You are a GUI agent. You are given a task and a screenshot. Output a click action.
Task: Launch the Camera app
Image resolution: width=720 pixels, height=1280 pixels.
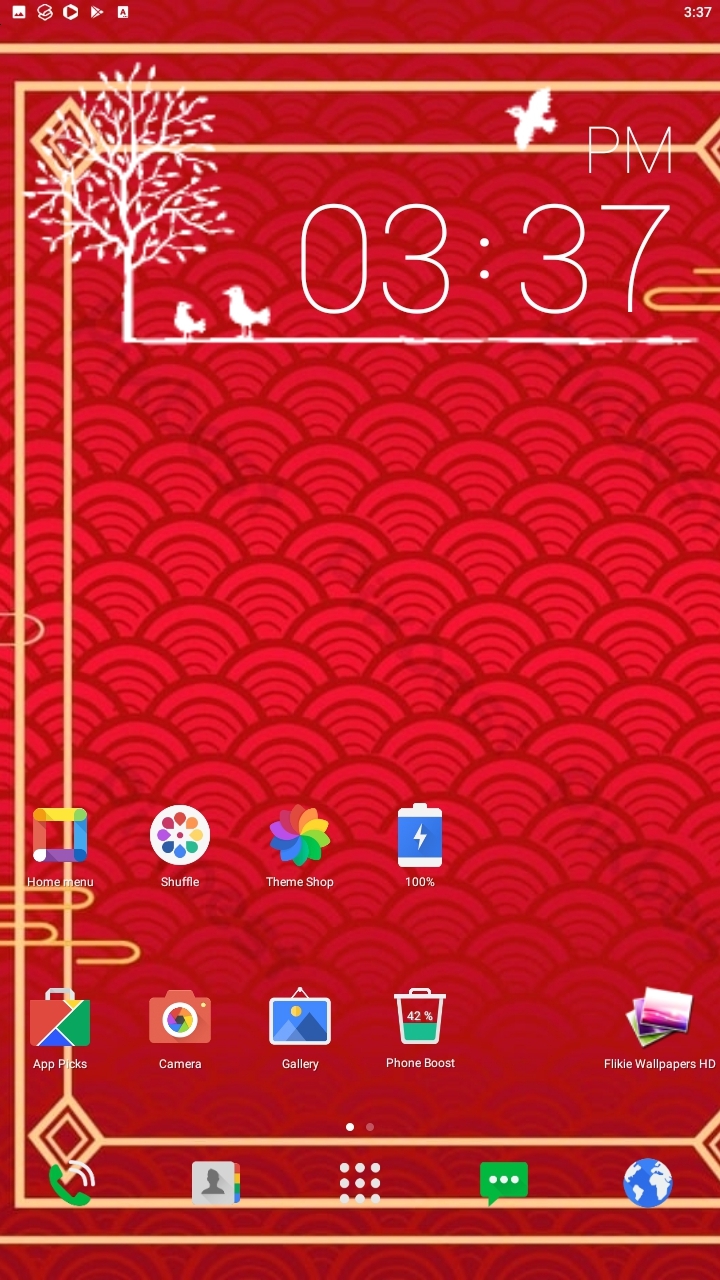point(180,1018)
